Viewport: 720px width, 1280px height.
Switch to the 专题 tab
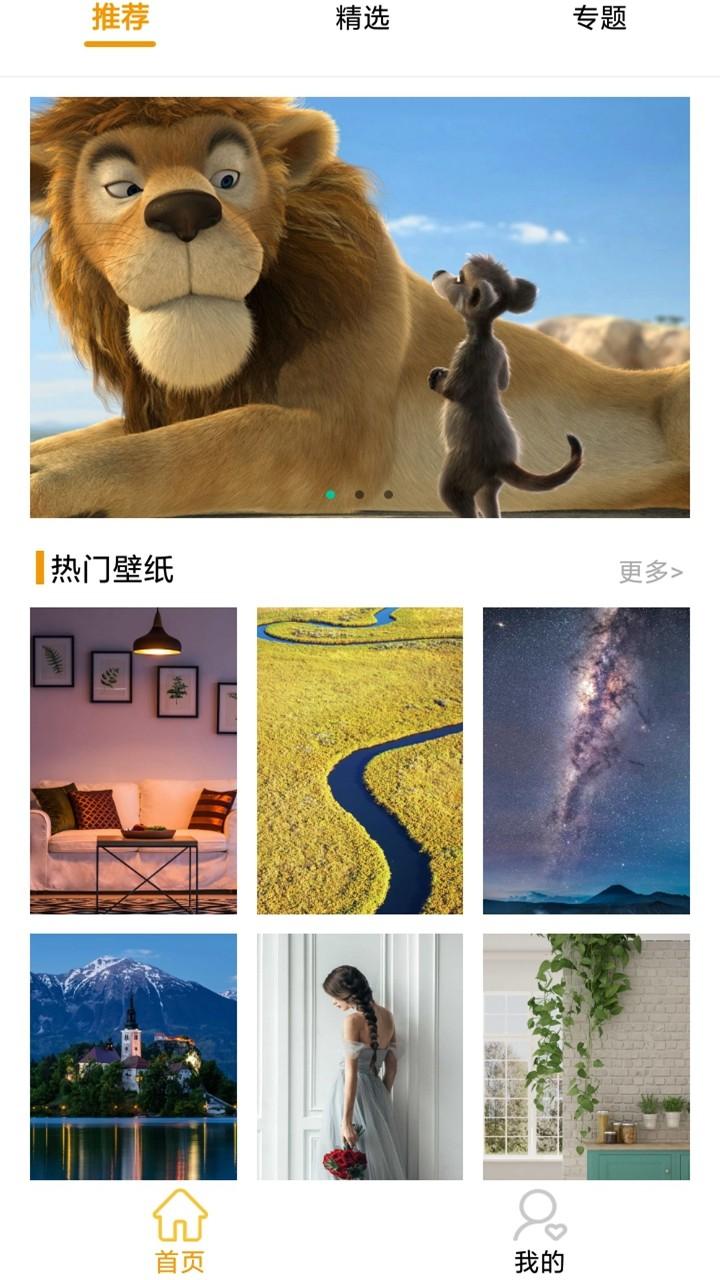(600, 18)
